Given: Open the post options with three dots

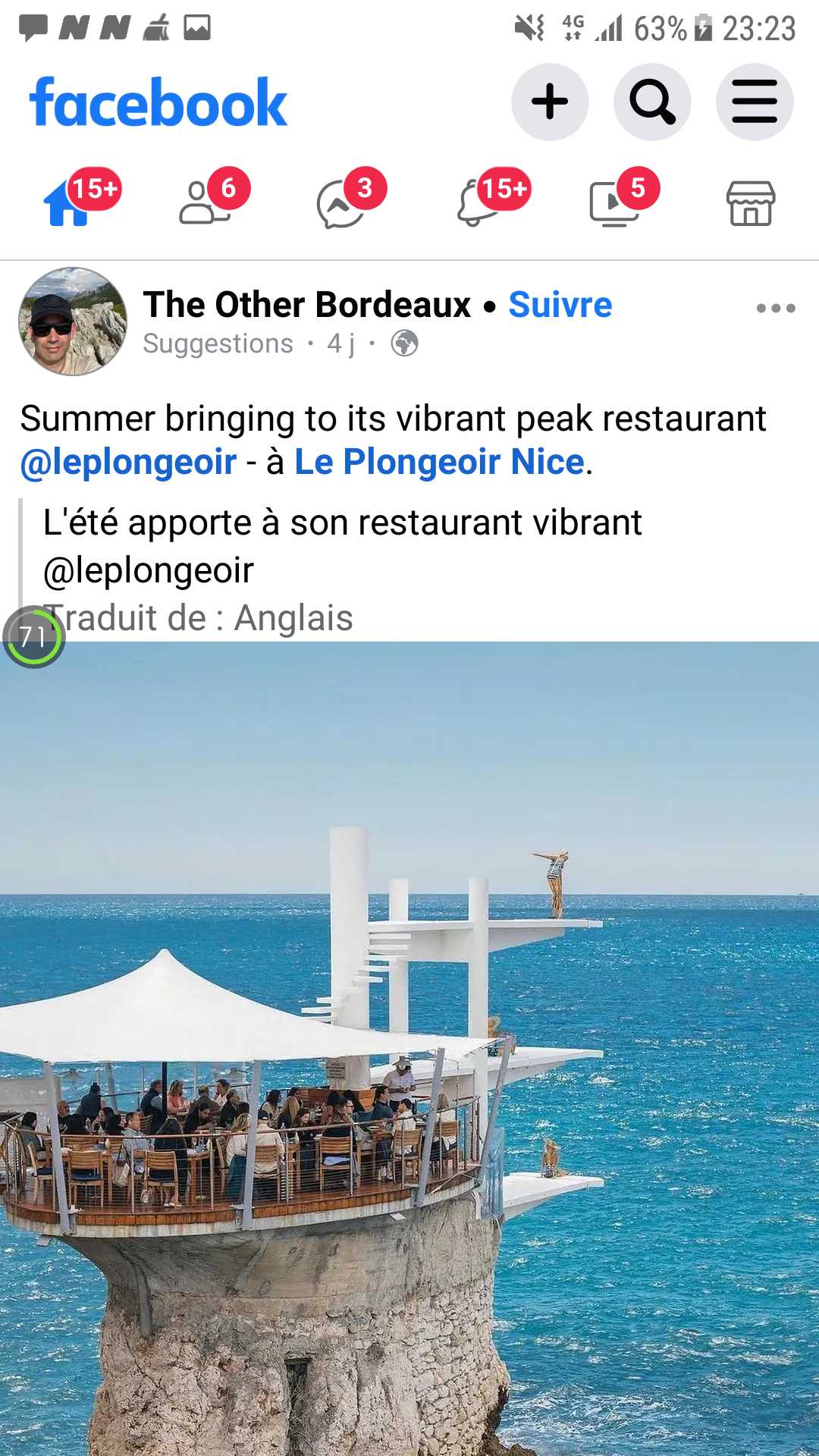Looking at the screenshot, I should pyautogui.click(x=774, y=307).
